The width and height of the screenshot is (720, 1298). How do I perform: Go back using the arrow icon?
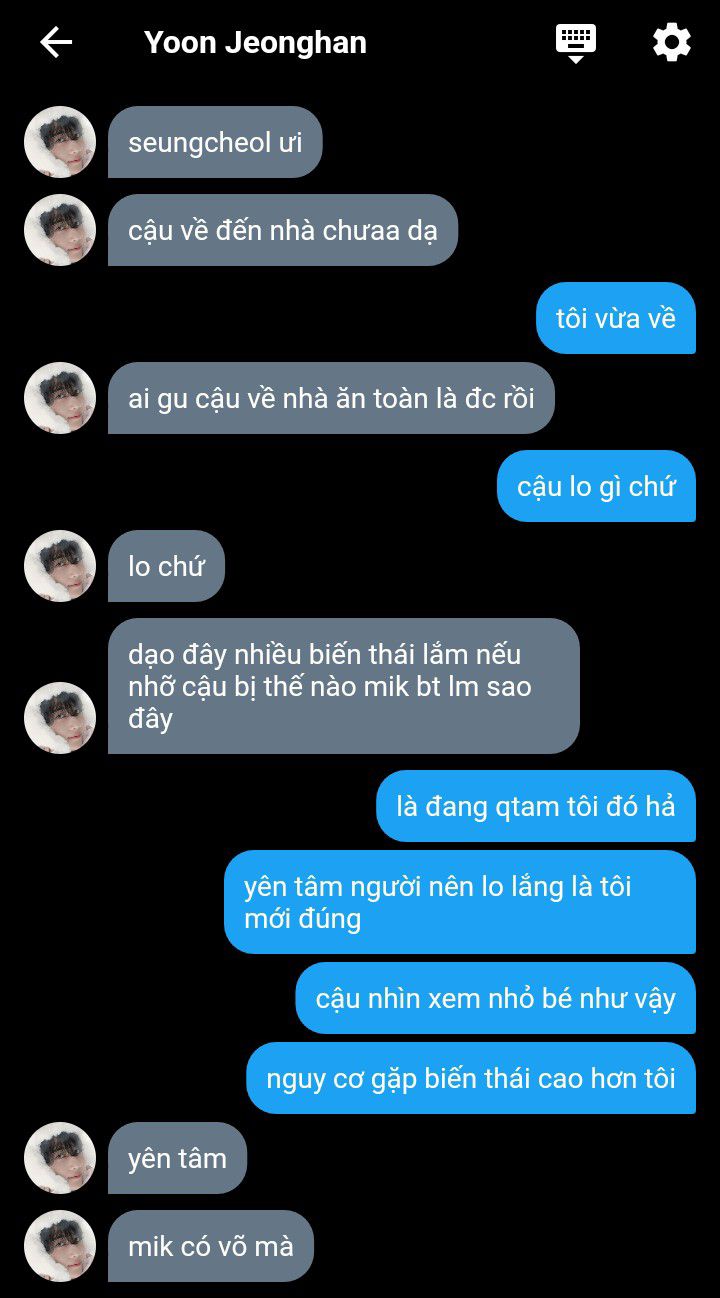[x=56, y=42]
